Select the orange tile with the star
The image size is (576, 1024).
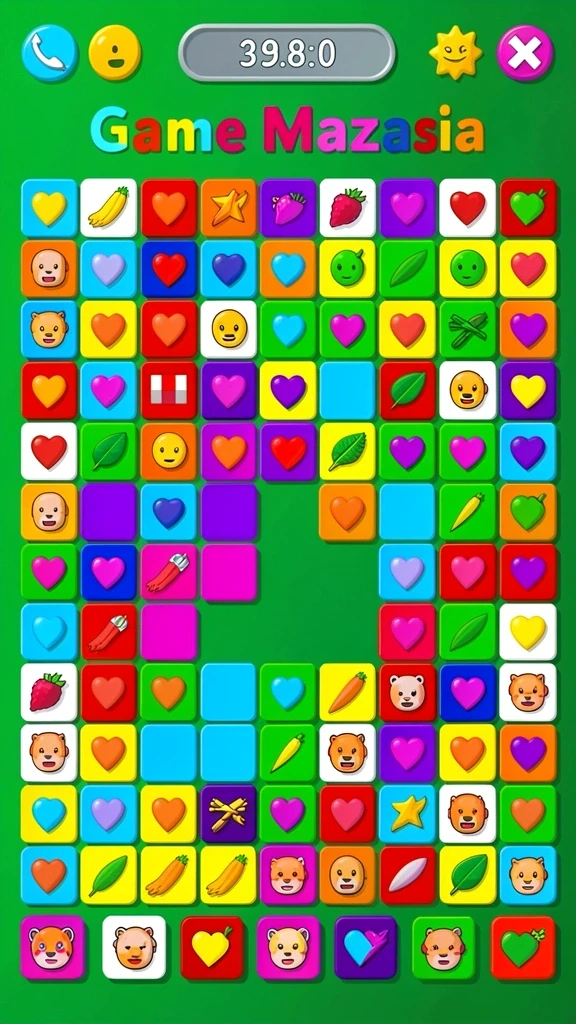[229, 208]
